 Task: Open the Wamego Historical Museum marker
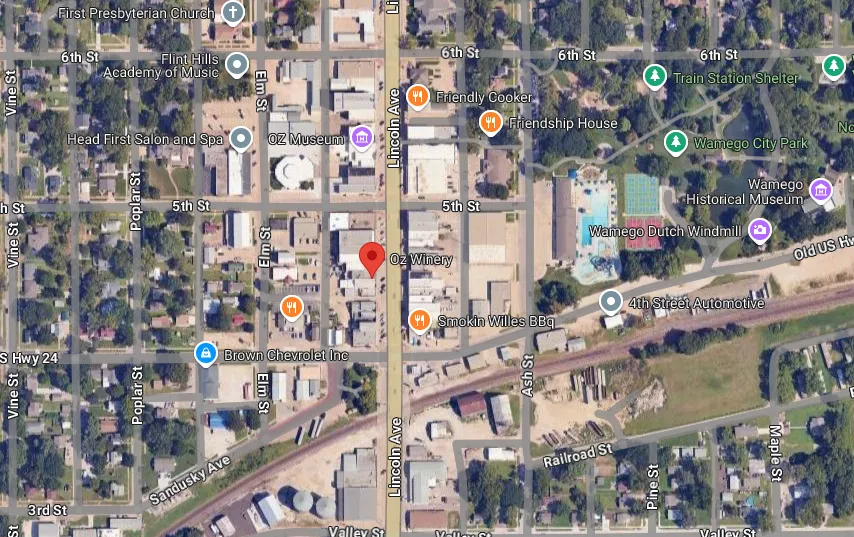[821, 190]
